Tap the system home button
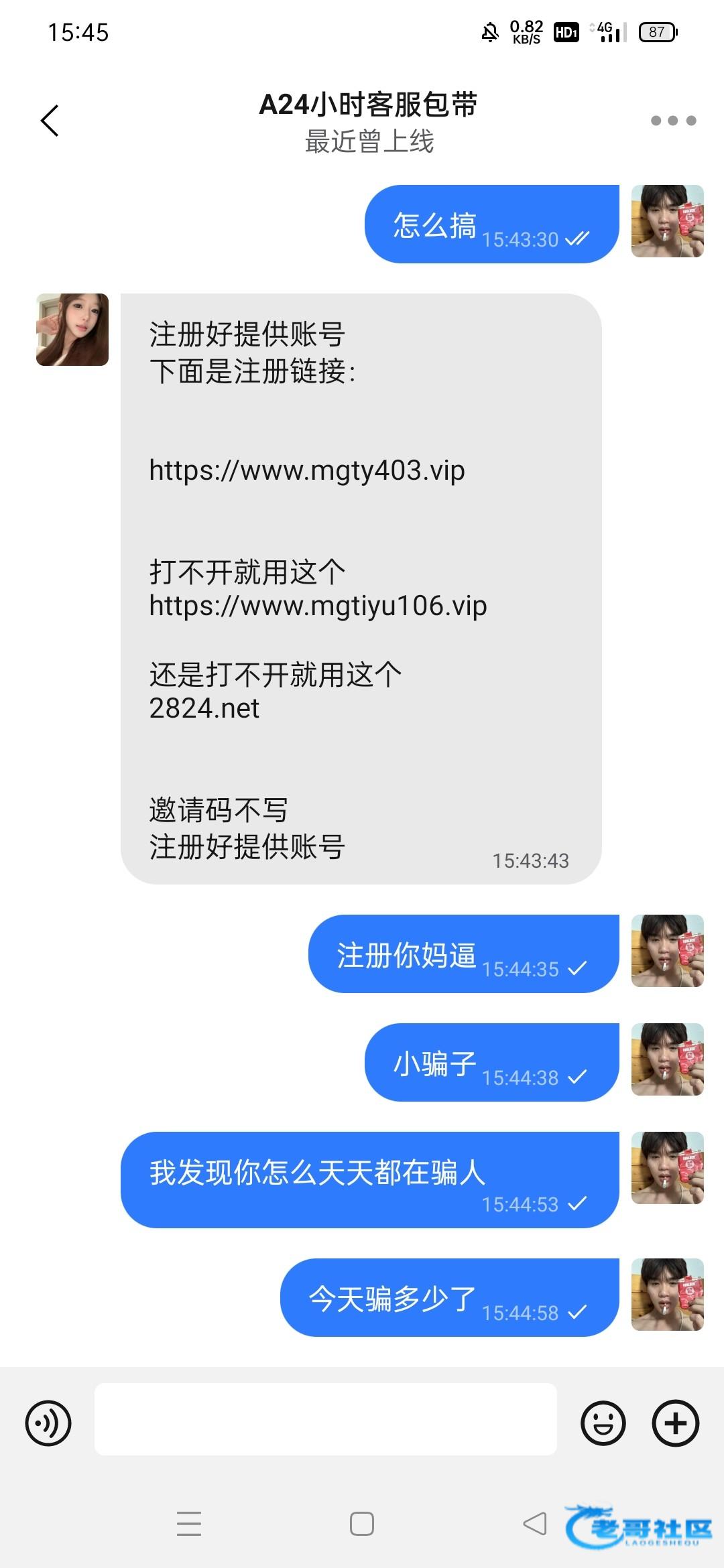 pyautogui.click(x=362, y=1524)
